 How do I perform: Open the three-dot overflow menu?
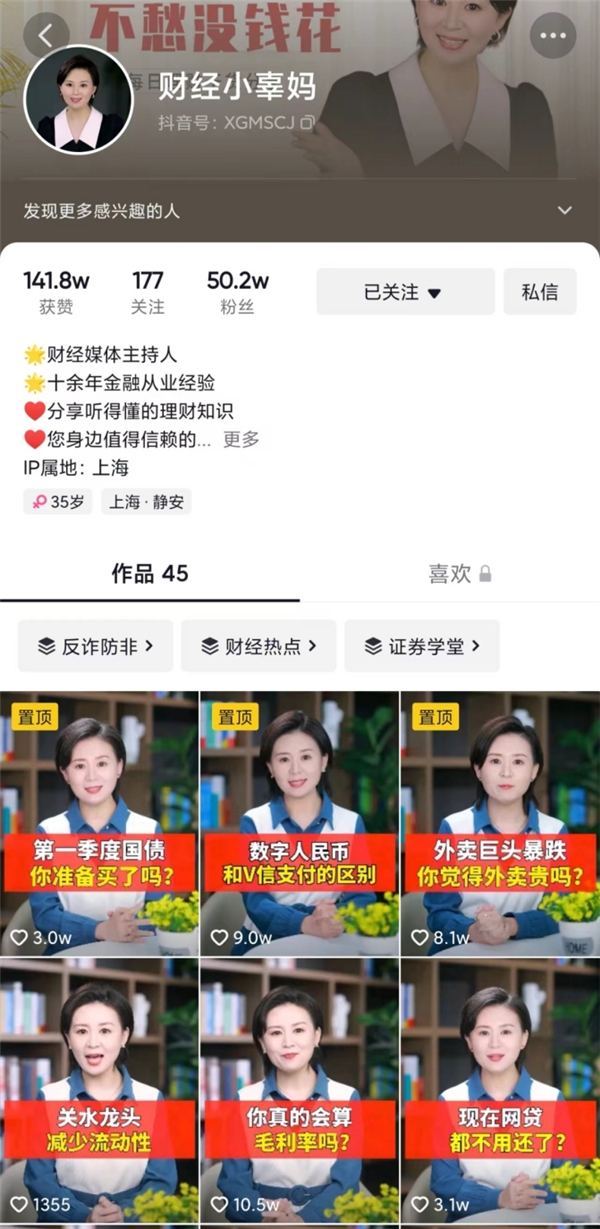[x=553, y=36]
